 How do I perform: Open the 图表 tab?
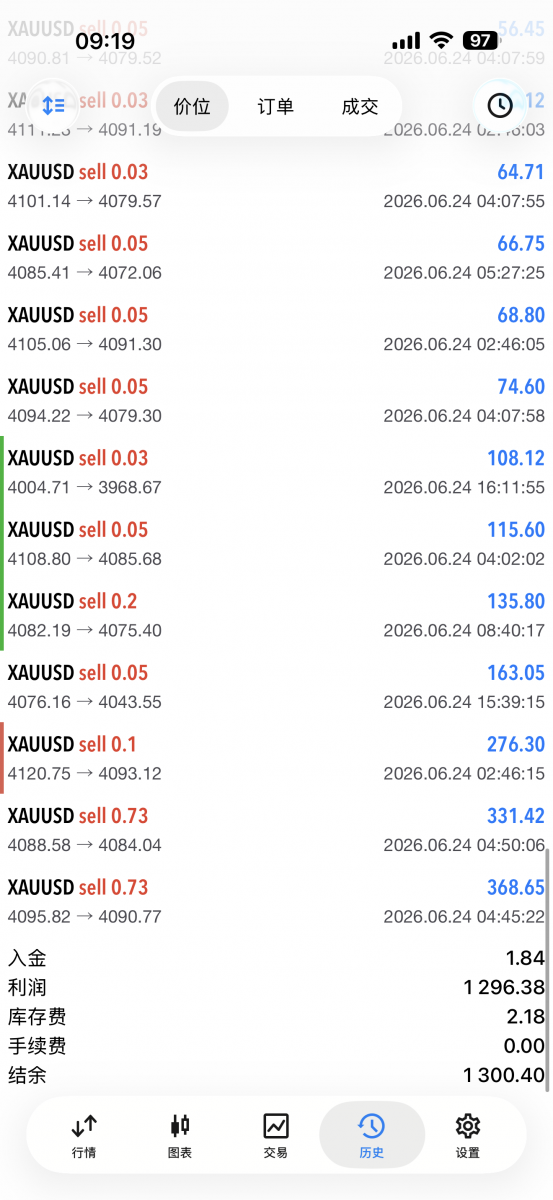pyautogui.click(x=180, y=1136)
